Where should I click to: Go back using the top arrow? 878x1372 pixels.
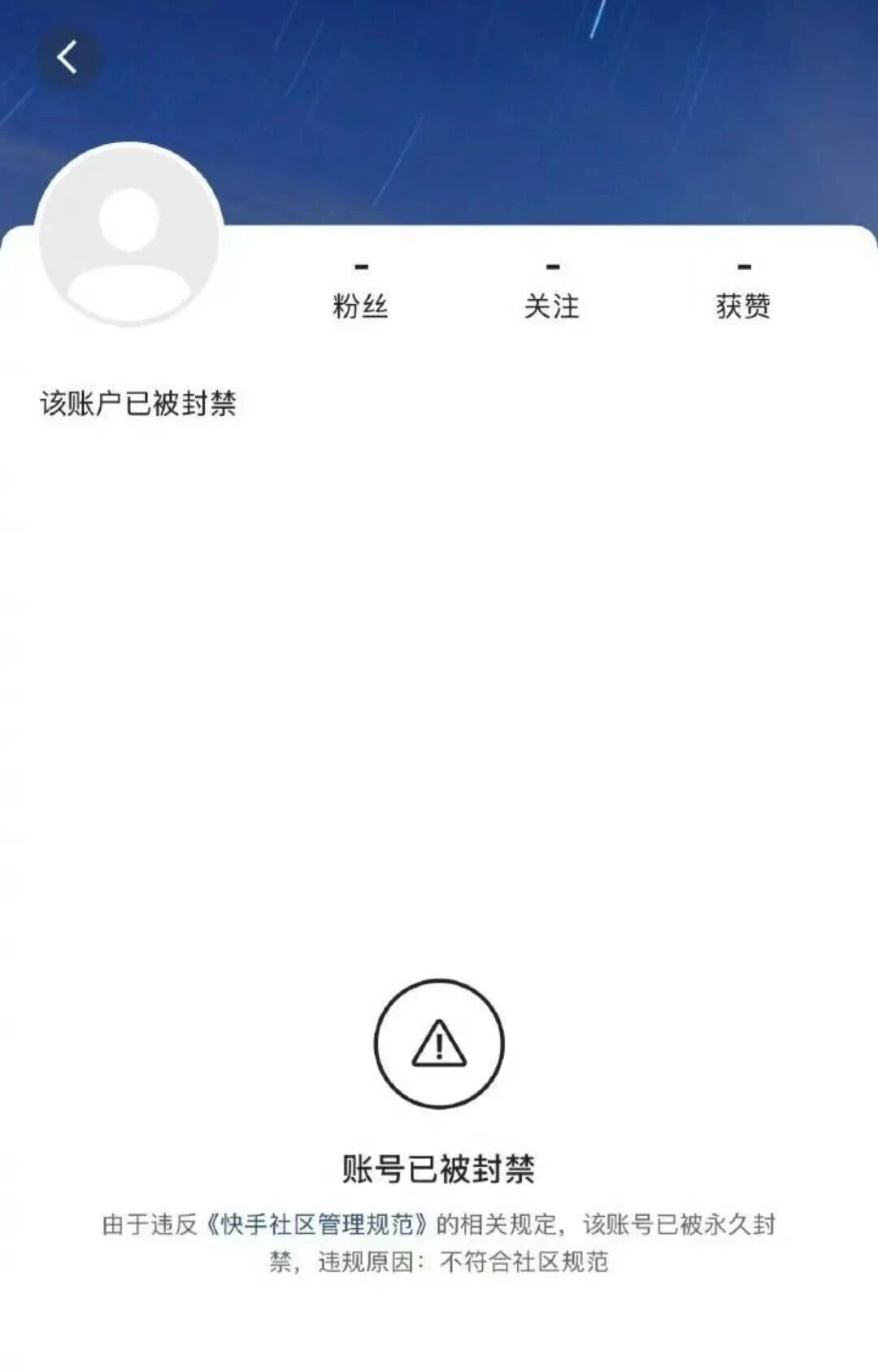[x=67, y=58]
